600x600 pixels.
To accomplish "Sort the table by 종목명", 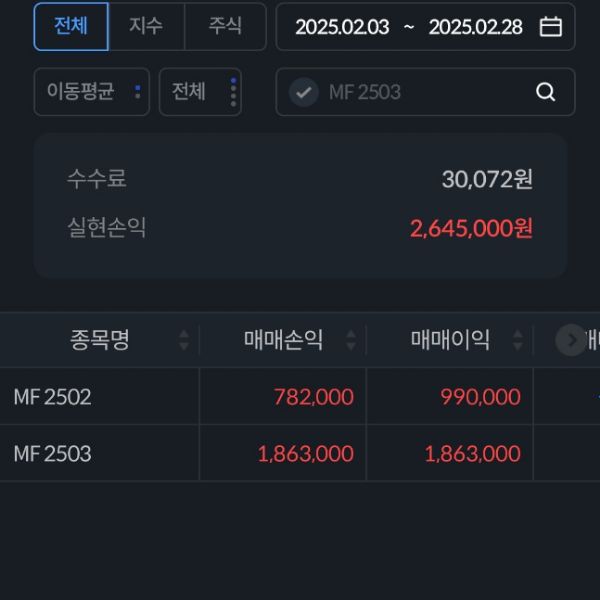I will tap(100, 340).
